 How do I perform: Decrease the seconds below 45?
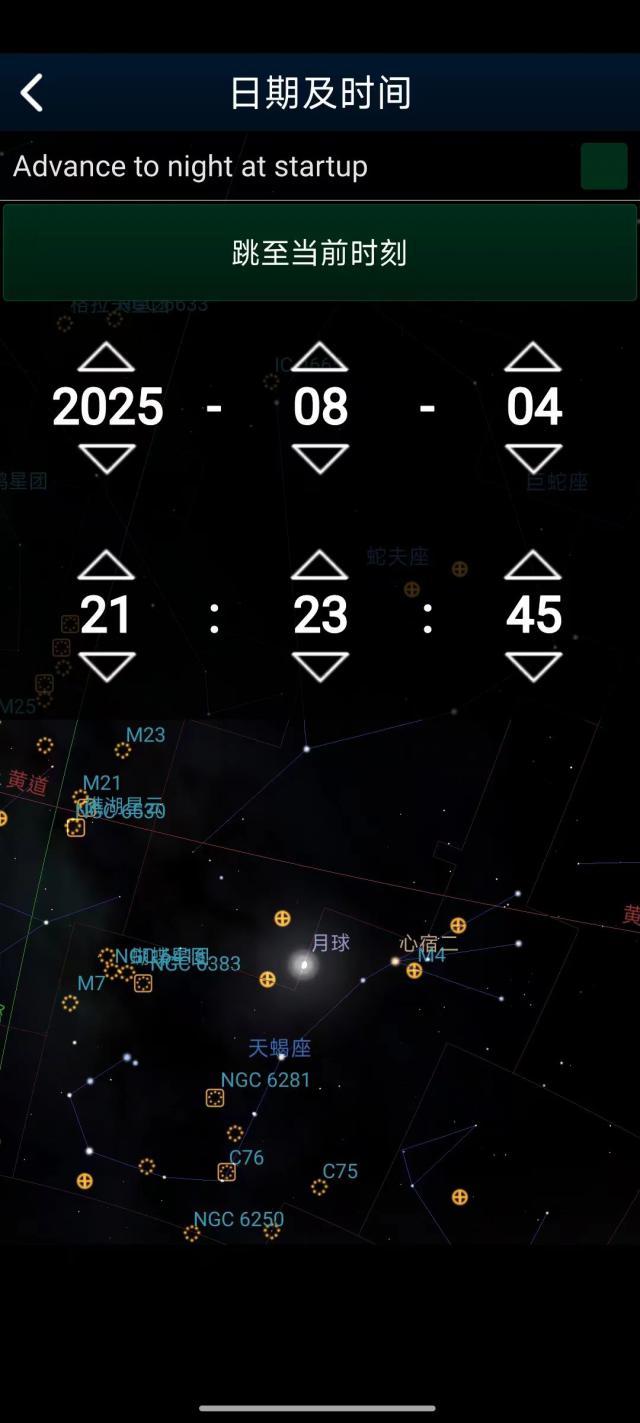tap(533, 666)
